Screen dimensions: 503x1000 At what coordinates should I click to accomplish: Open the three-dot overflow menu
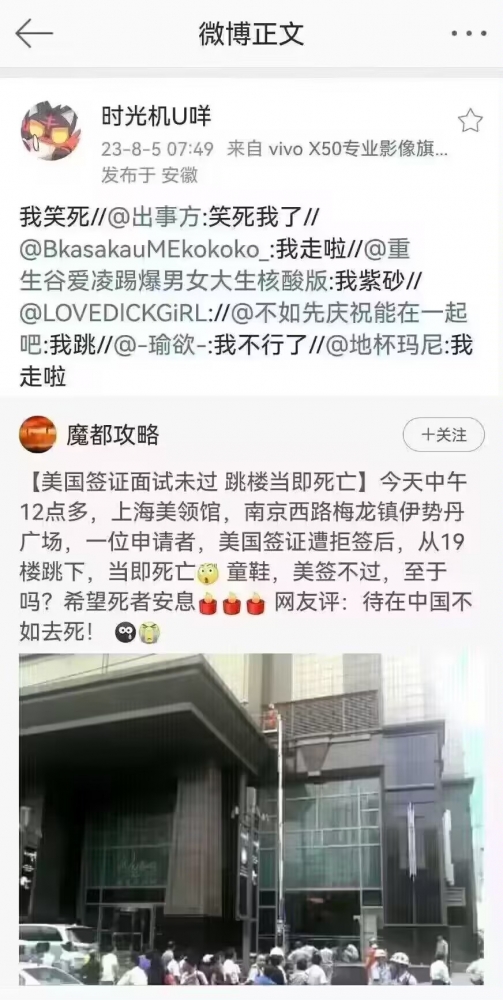click(x=469, y=34)
